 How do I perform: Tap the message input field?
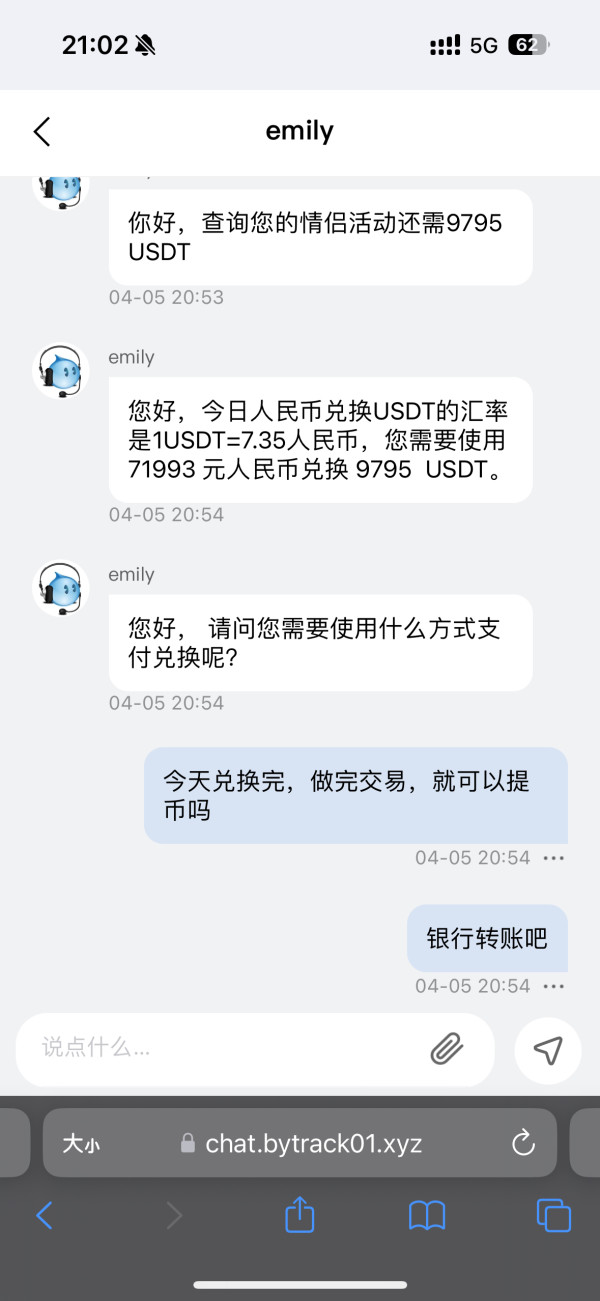[x=220, y=1048]
